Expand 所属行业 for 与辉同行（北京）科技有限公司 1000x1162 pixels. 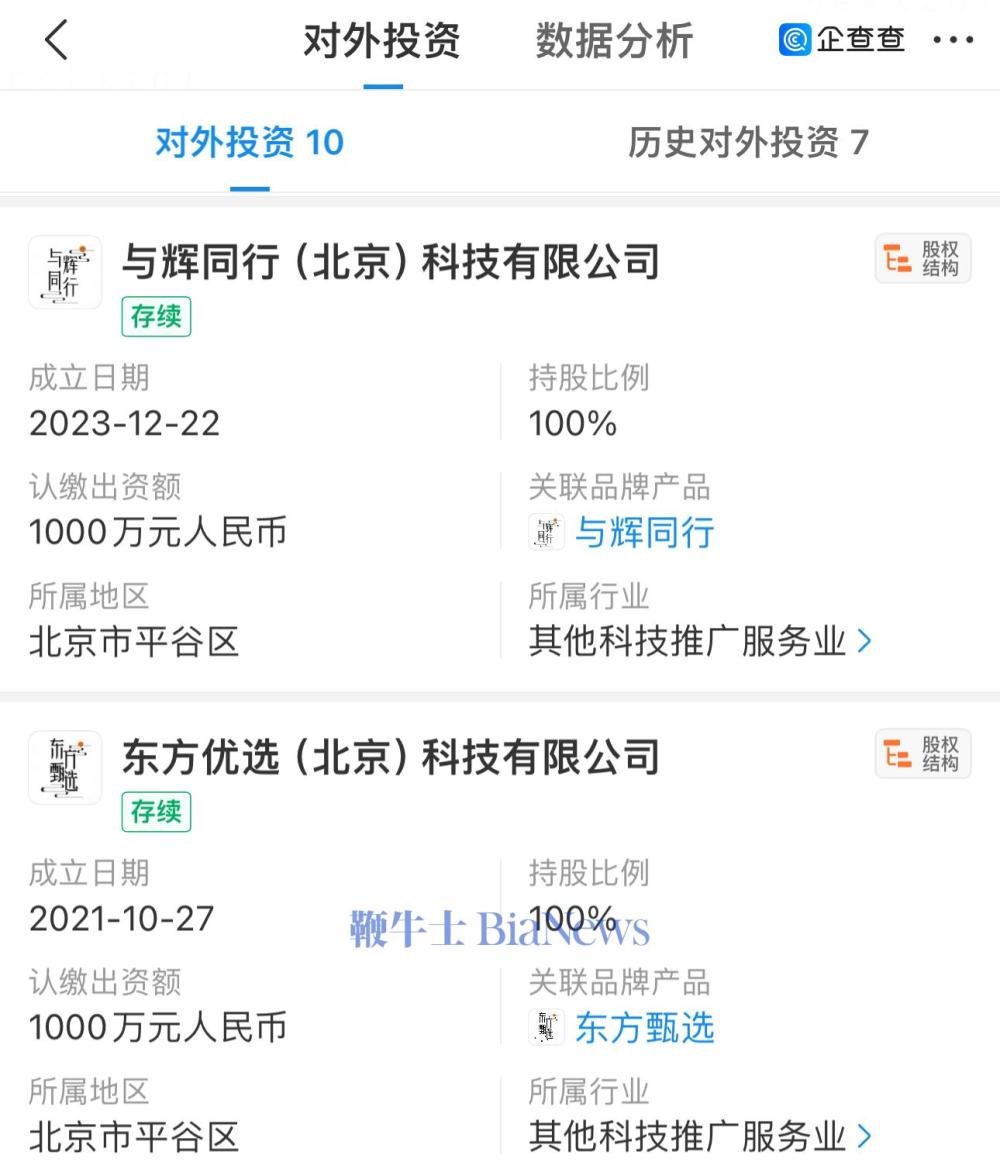tap(864, 642)
